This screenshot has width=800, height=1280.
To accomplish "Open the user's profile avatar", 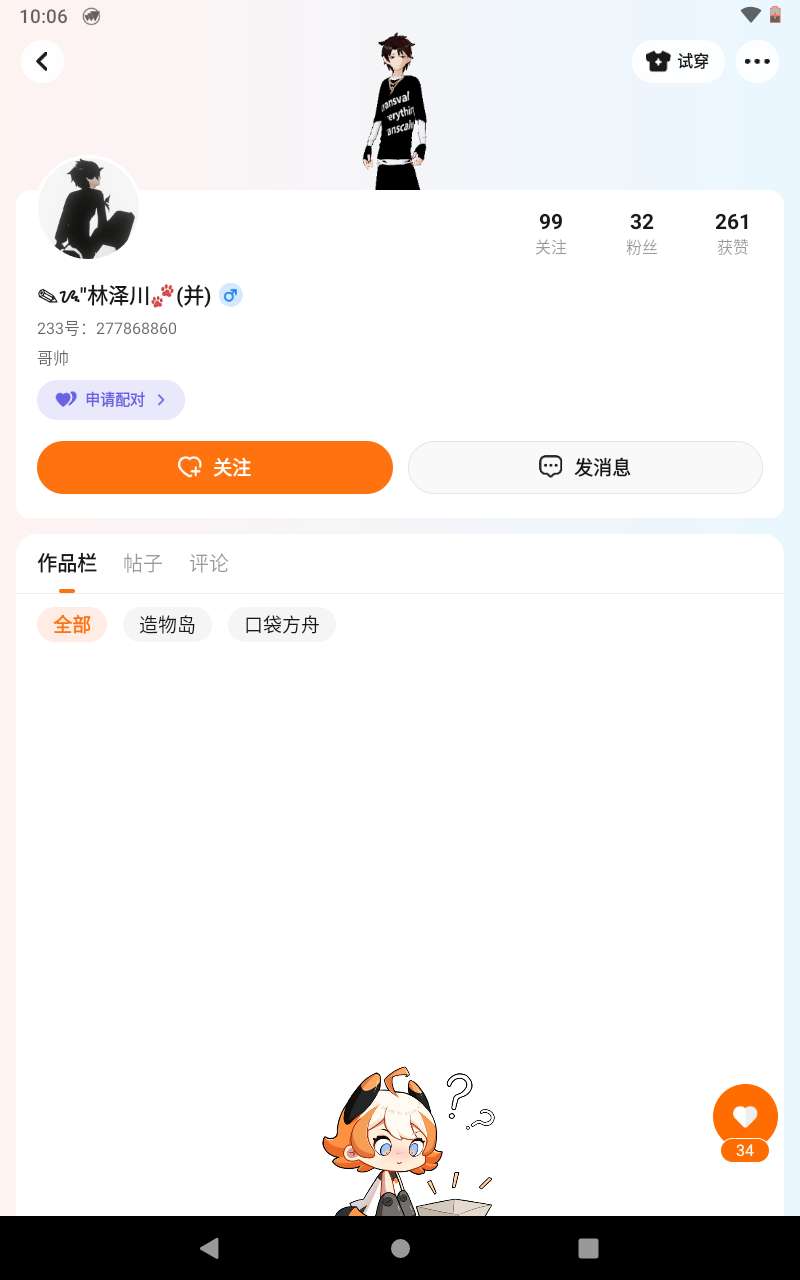I will click(x=88, y=208).
